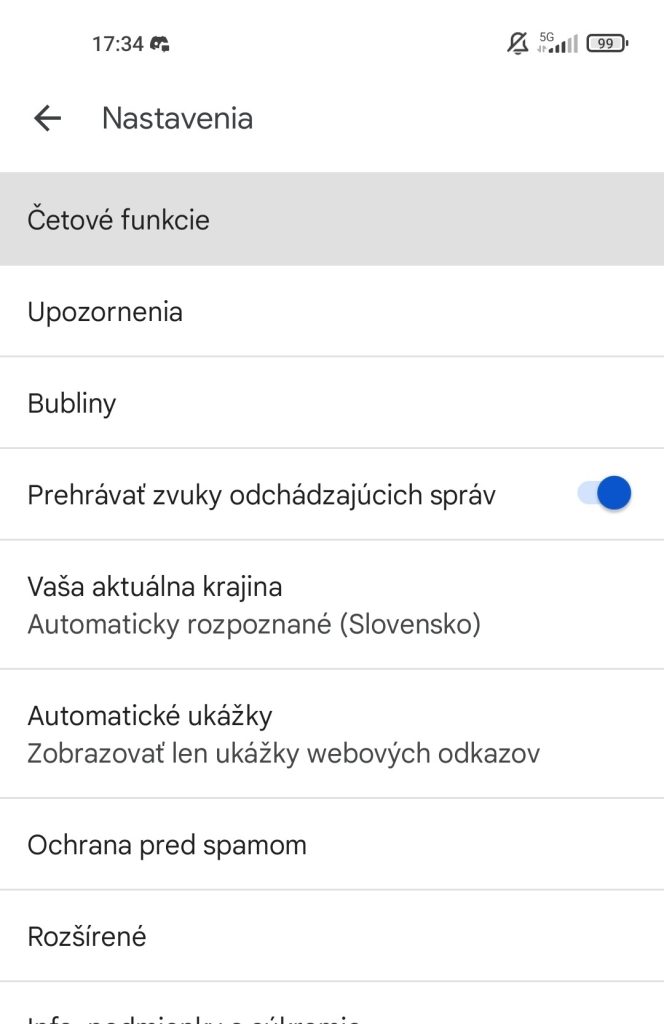Go back from Nastavenia

pos(47,118)
